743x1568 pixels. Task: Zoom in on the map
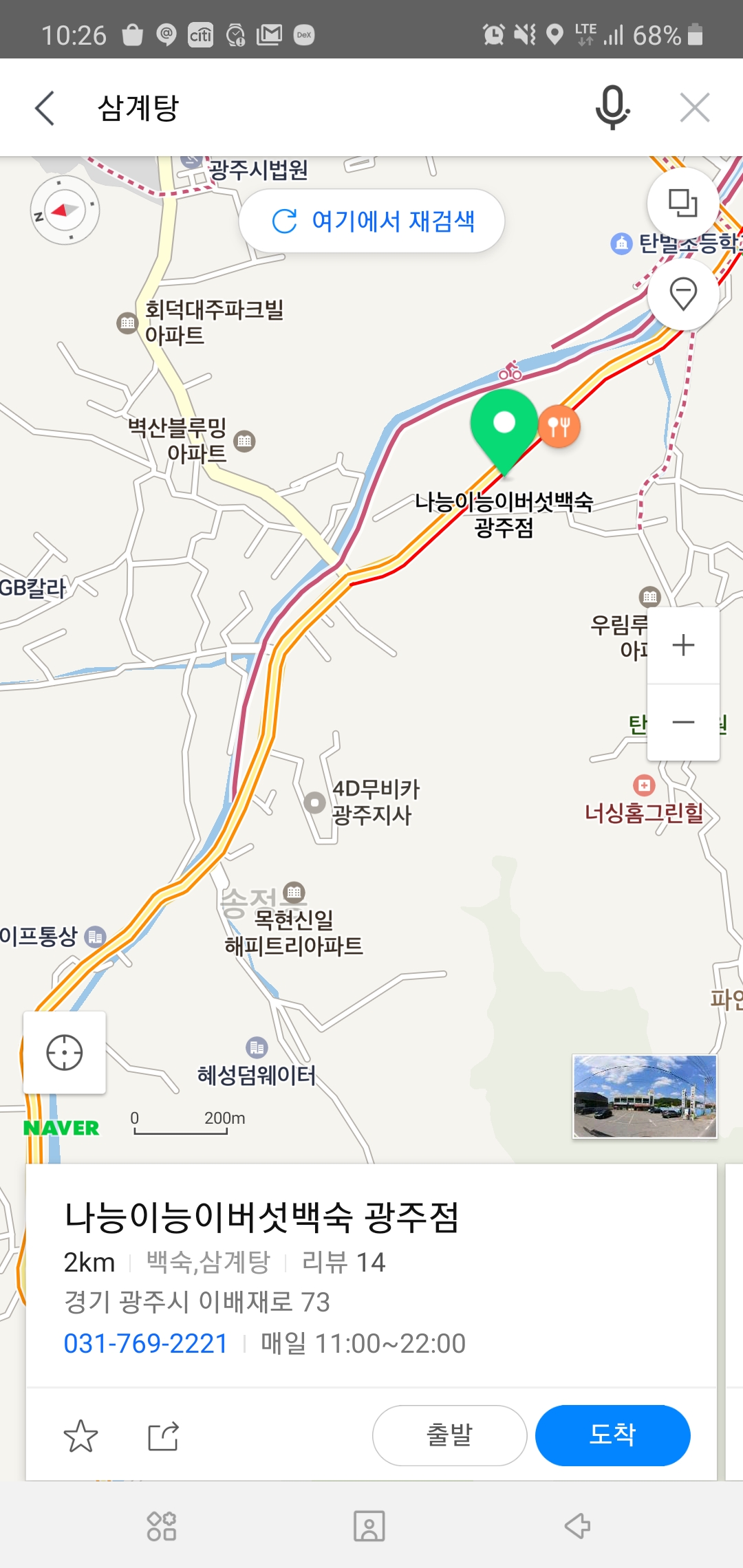683,645
